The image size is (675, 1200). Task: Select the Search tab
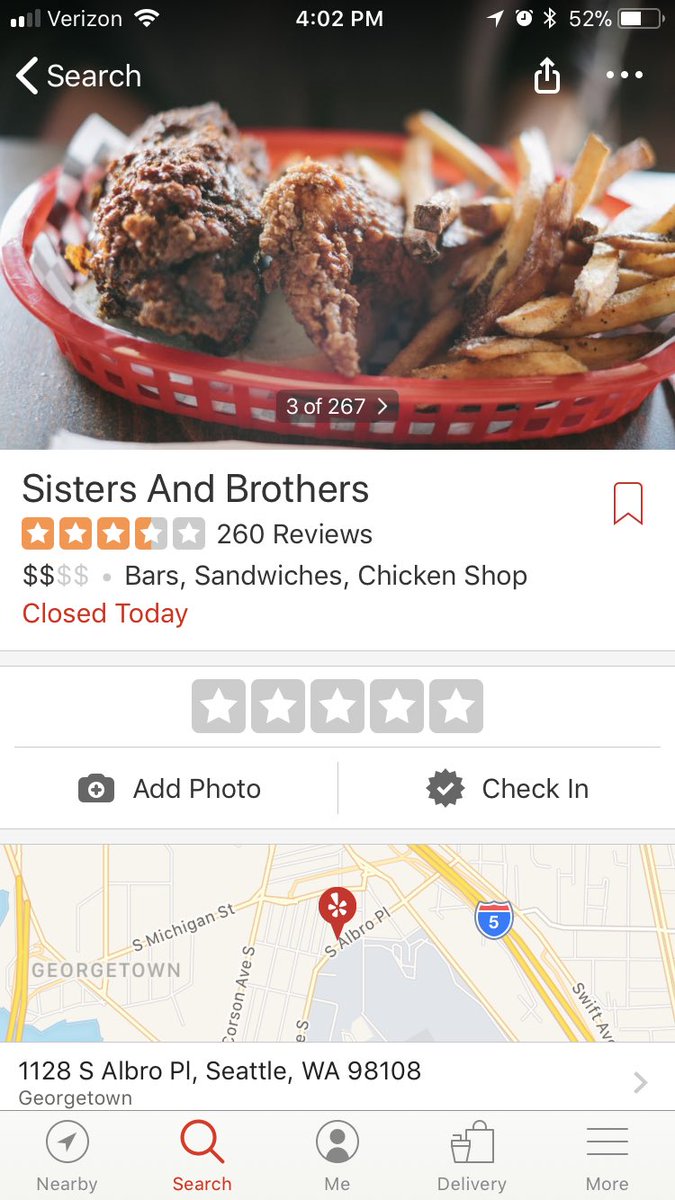coord(202,1156)
